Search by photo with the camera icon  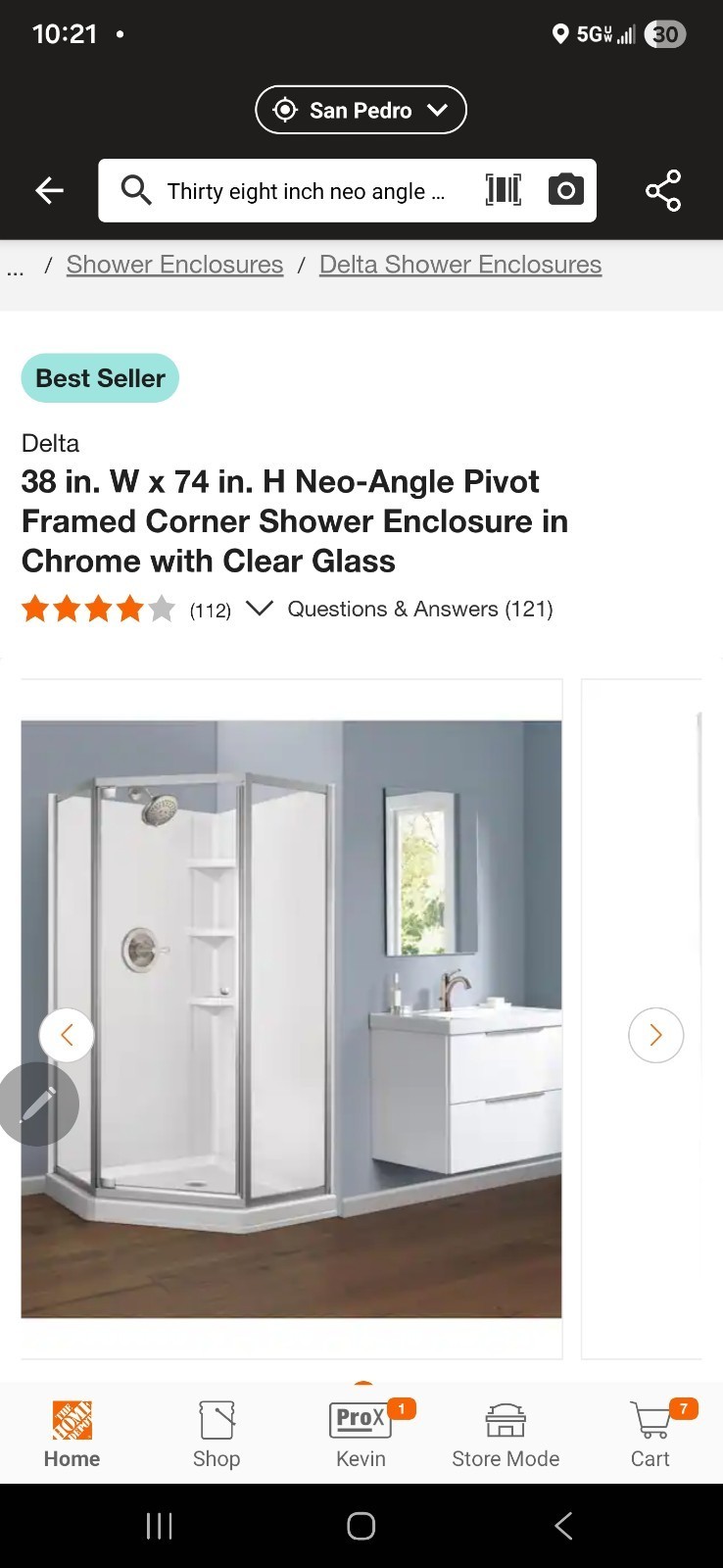tap(565, 190)
